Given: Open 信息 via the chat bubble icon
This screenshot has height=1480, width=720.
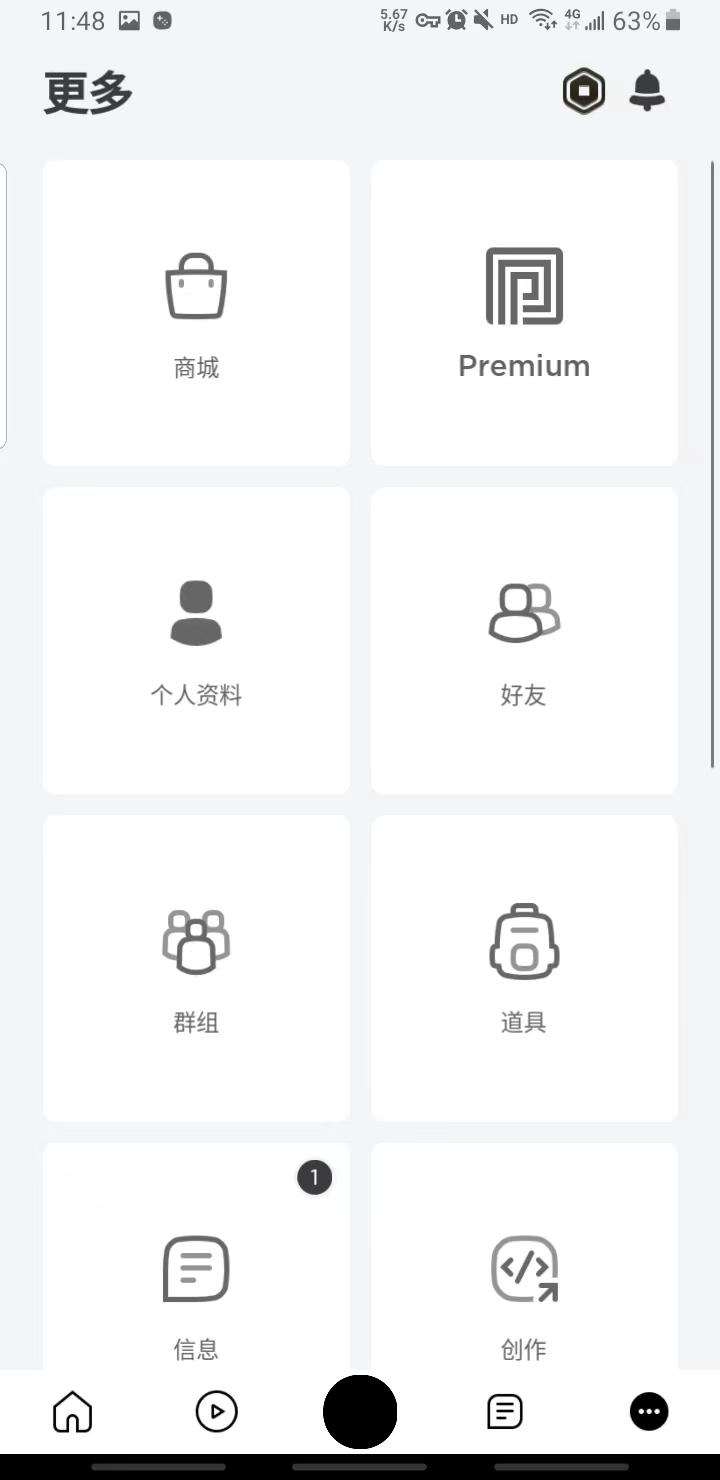Looking at the screenshot, I should (x=196, y=1269).
